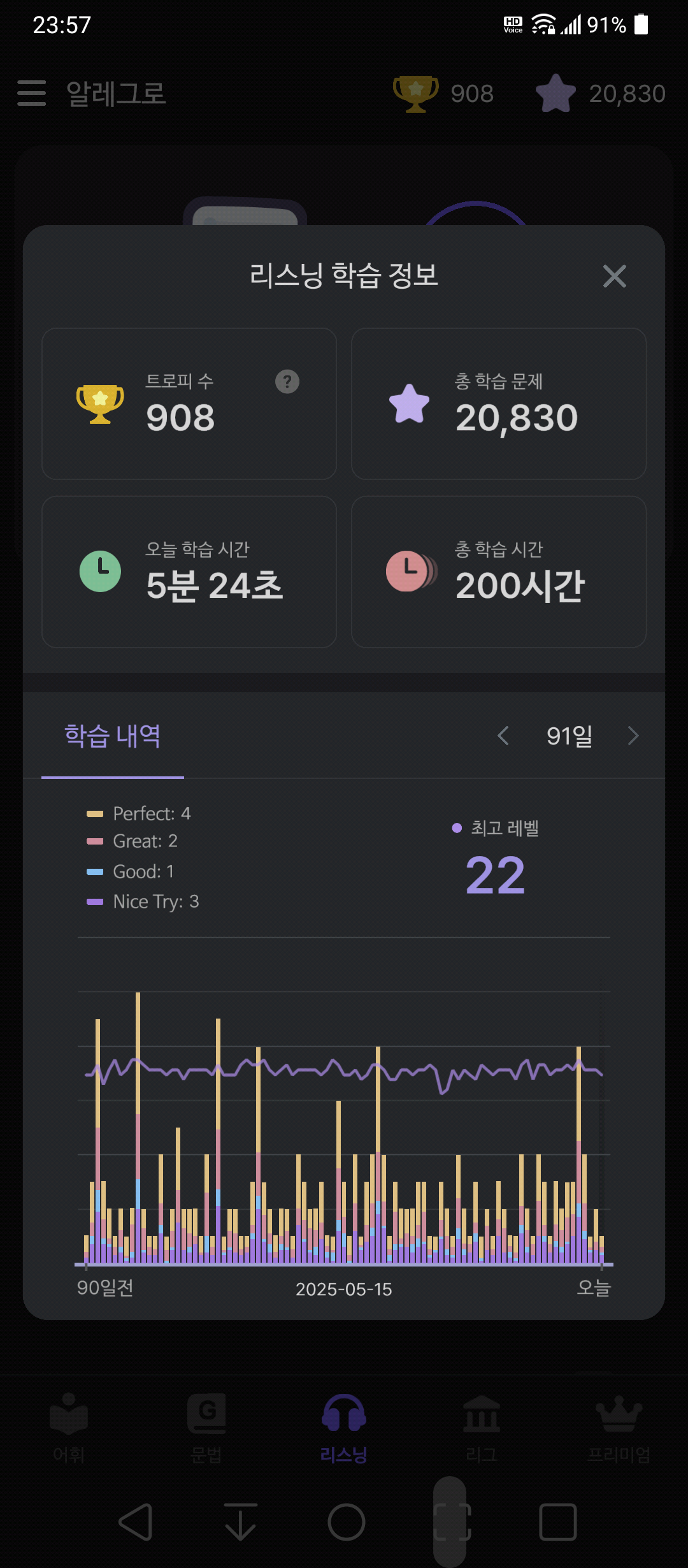Tap the system home button
This screenshot has height=1568, width=688.
click(347, 1522)
